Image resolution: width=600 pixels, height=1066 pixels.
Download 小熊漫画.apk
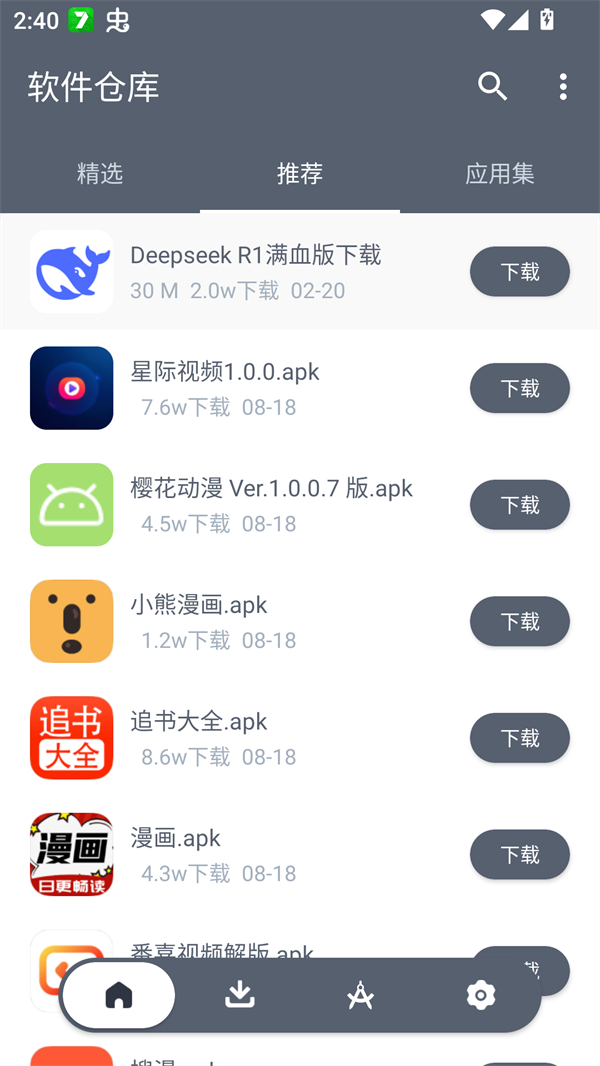519,621
